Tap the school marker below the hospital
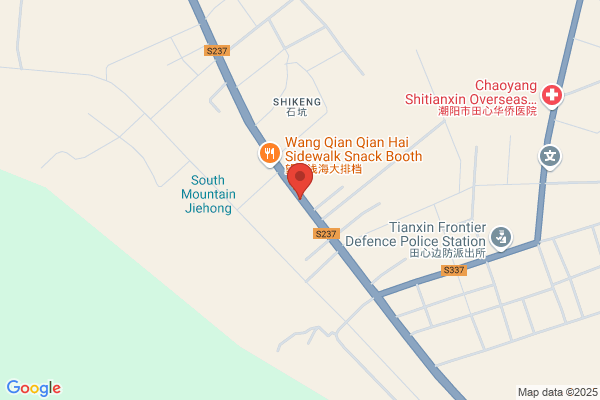This screenshot has height=400, width=600. pyautogui.click(x=550, y=157)
